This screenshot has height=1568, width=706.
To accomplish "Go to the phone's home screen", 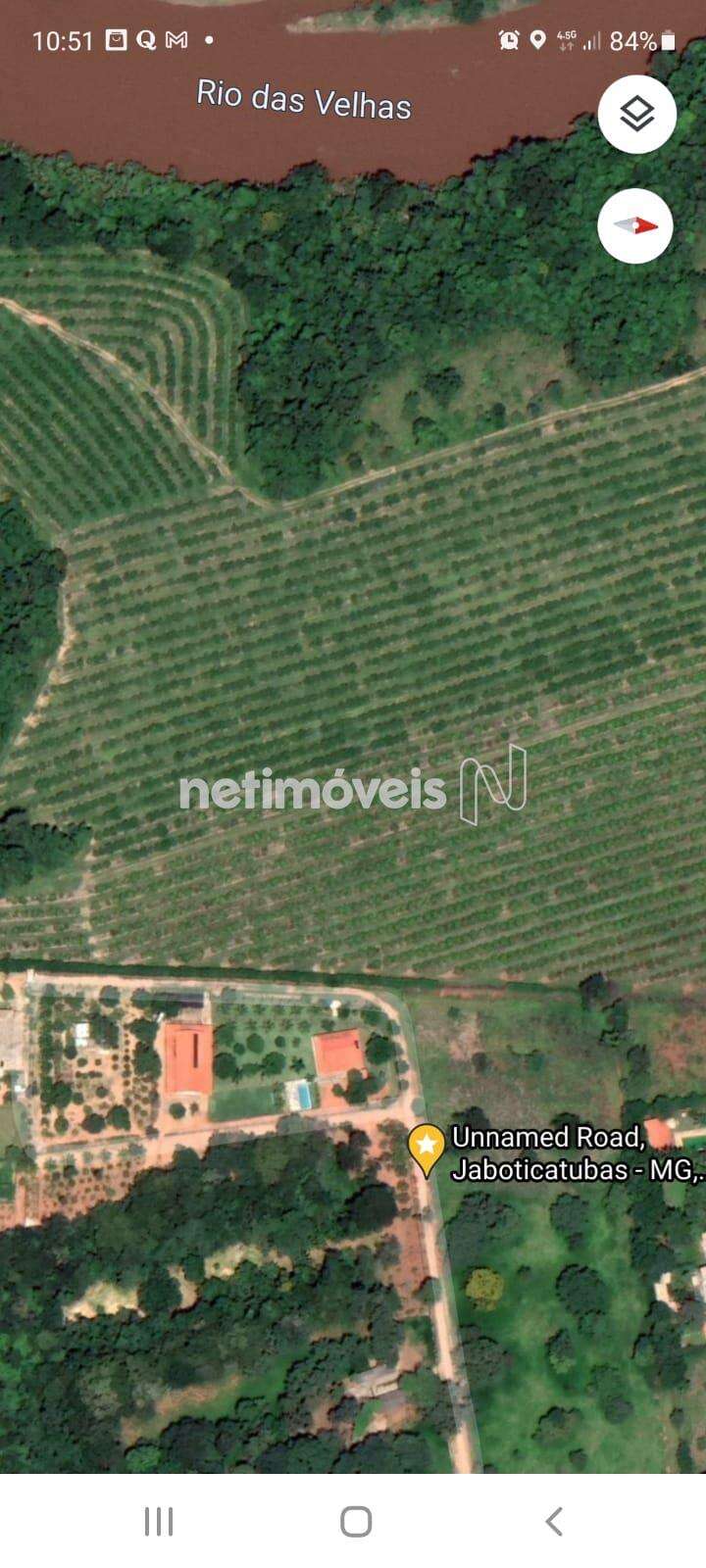I will point(355,1522).
